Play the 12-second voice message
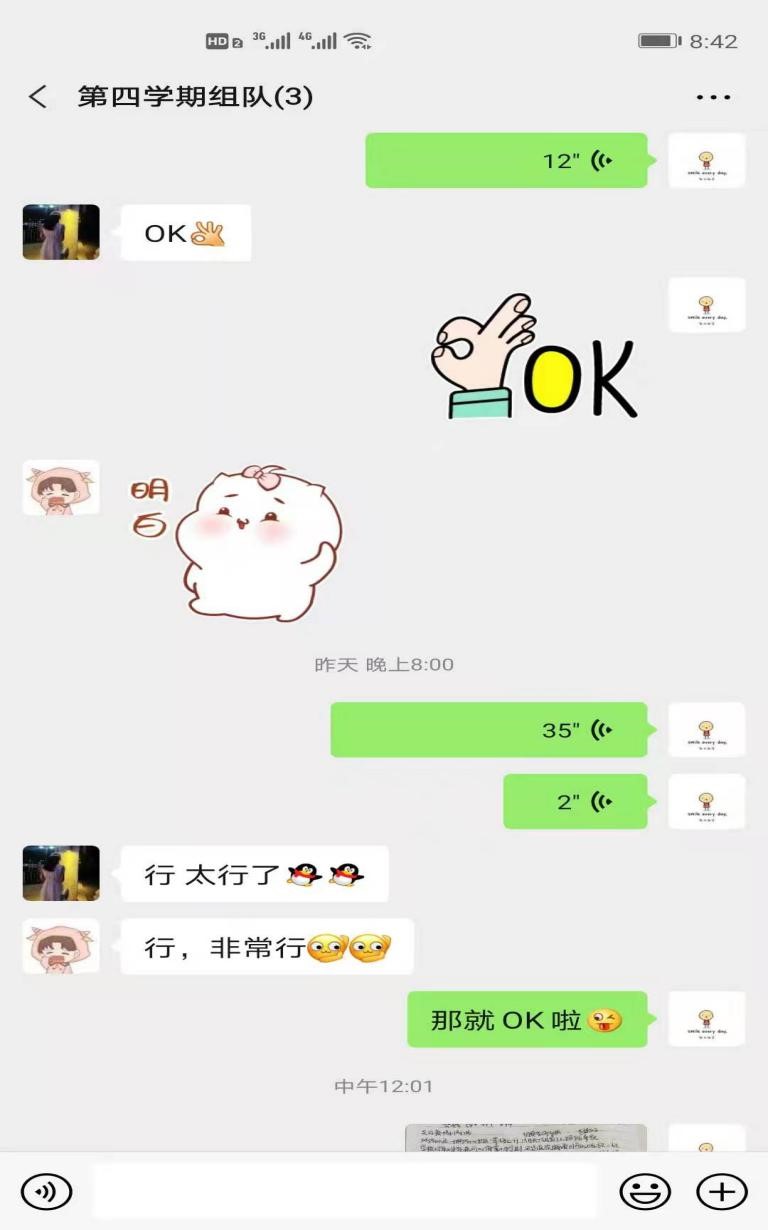 coord(506,161)
